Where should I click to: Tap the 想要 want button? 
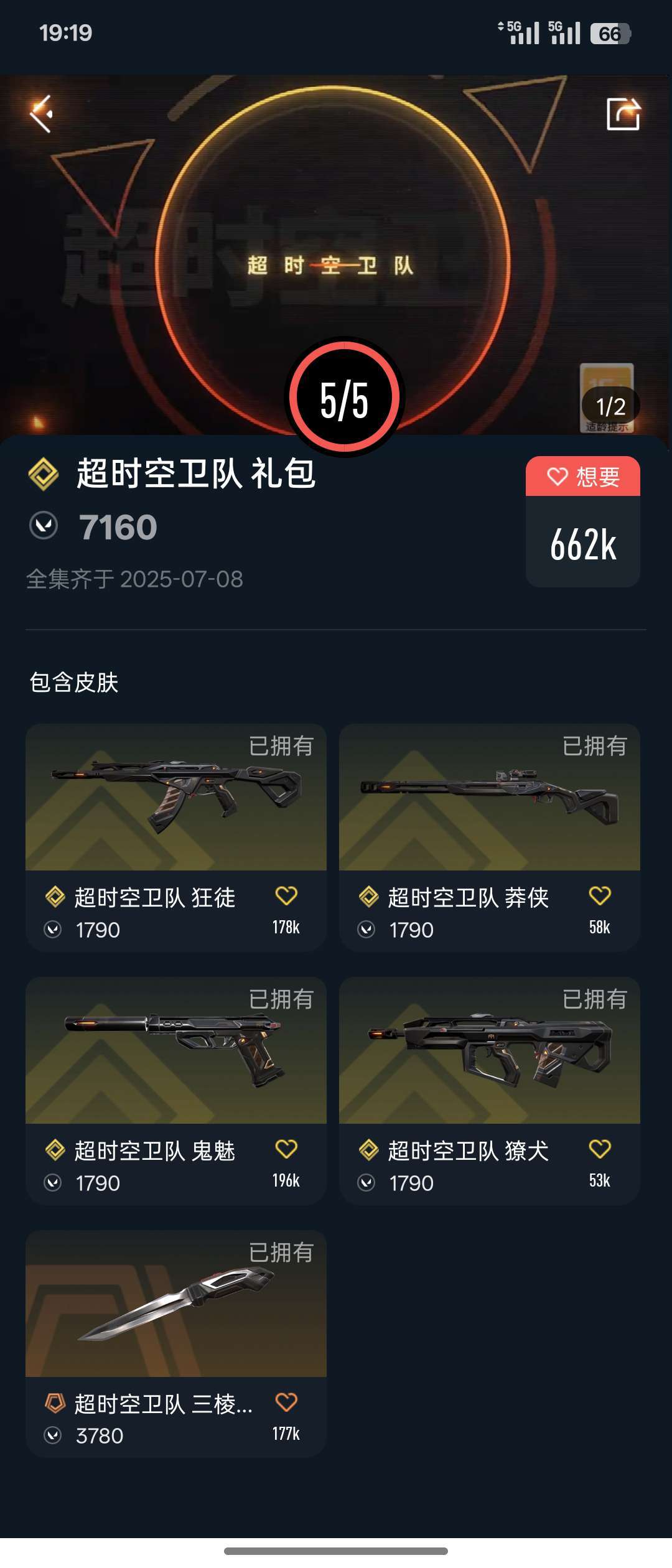(x=582, y=477)
